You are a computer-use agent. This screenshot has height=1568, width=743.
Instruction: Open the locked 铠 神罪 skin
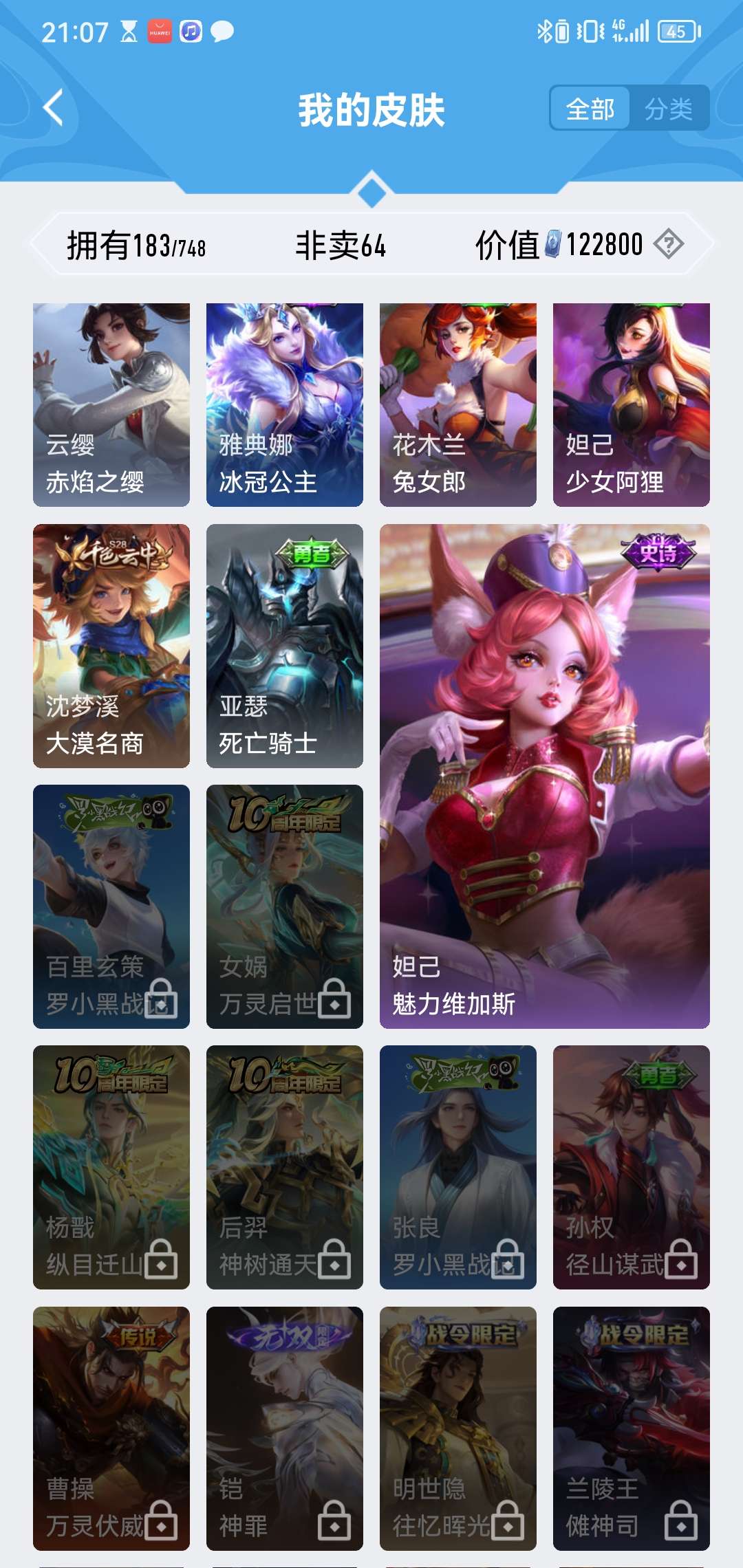coord(285,1428)
